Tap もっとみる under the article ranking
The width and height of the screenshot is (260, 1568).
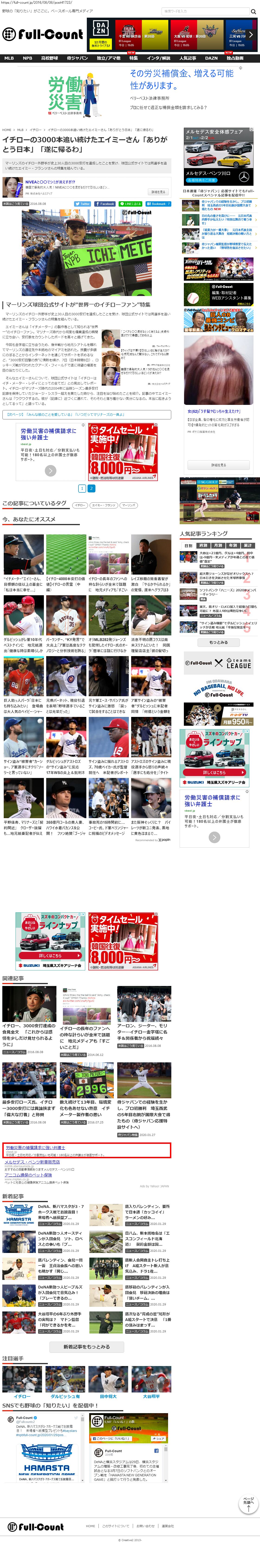(219, 642)
